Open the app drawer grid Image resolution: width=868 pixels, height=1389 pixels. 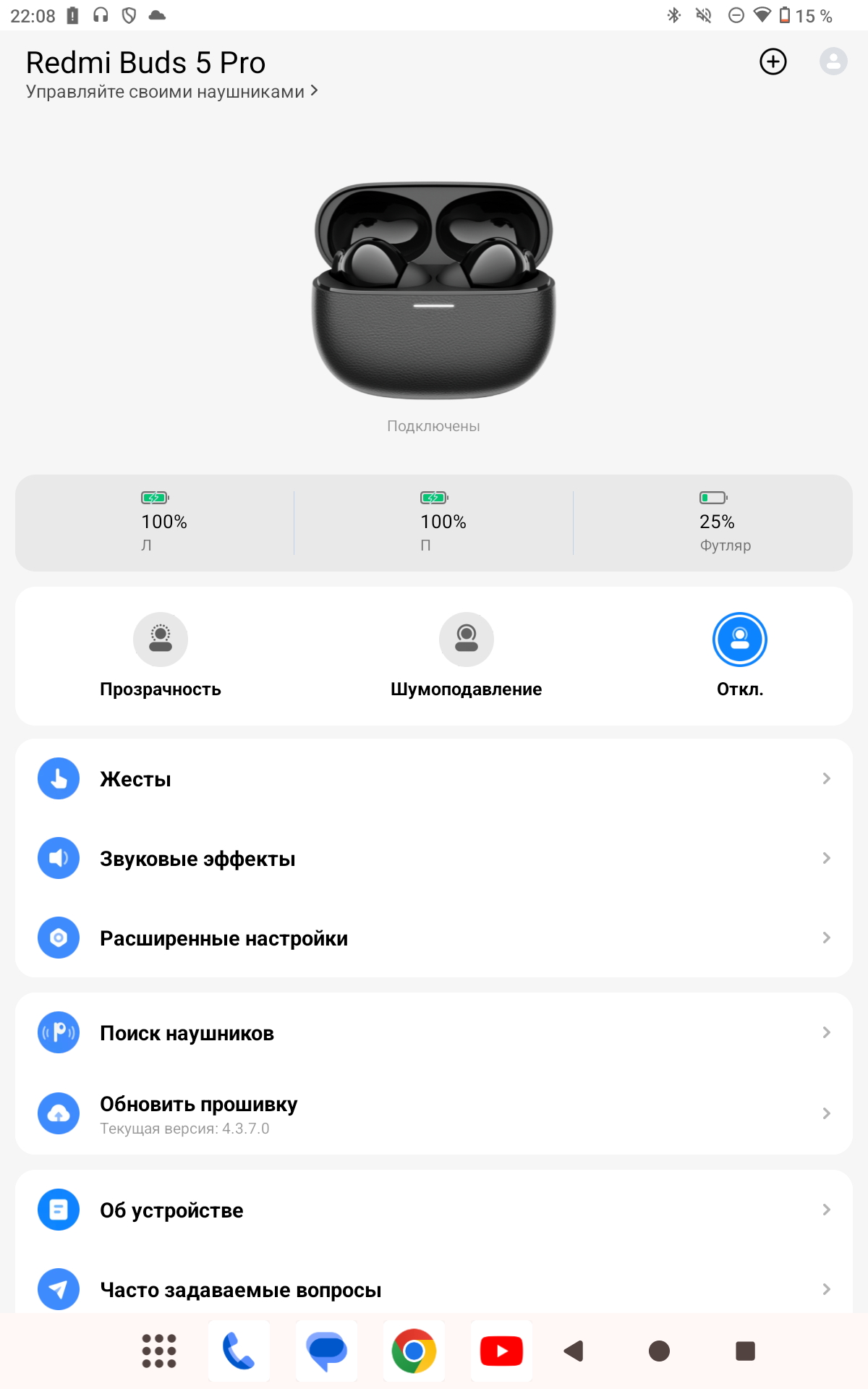click(159, 1351)
